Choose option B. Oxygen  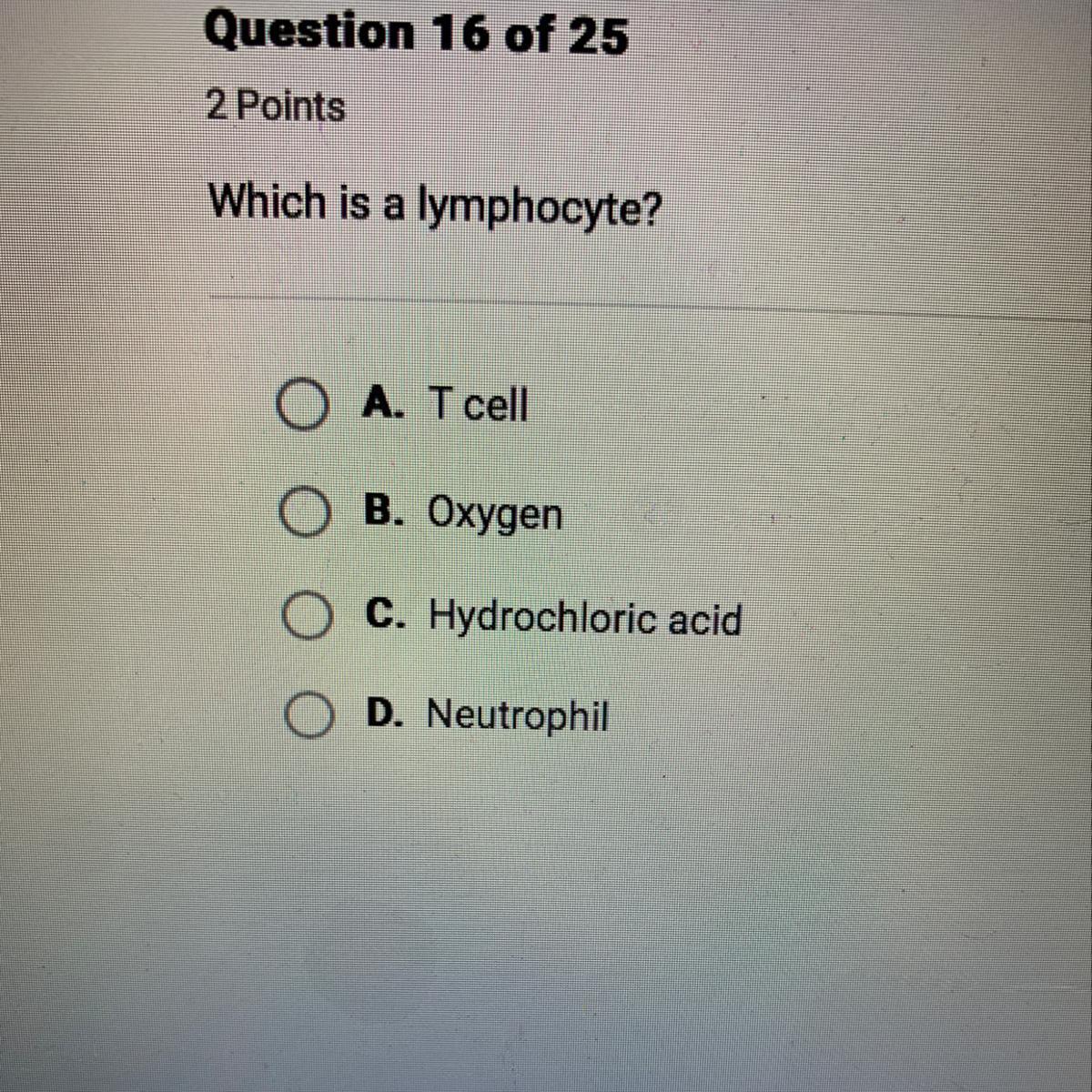(303, 514)
